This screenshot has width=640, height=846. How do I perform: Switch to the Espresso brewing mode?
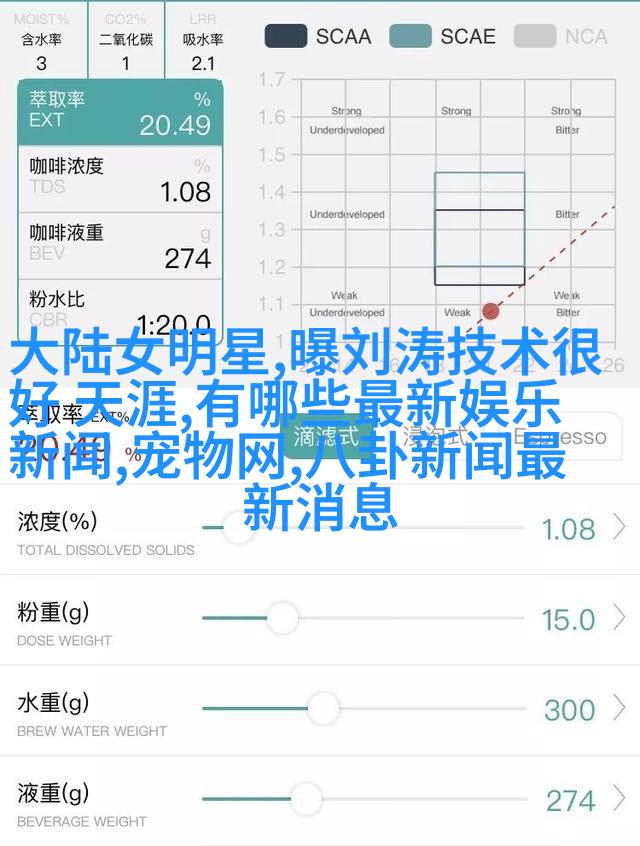pos(566,437)
